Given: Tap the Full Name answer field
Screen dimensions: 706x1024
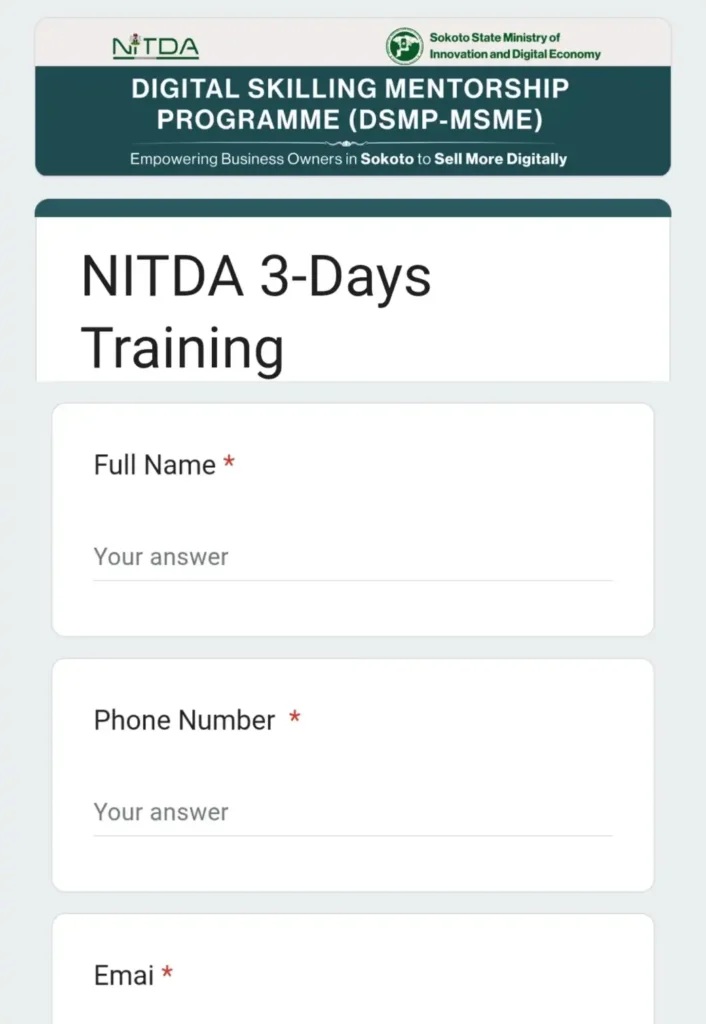Looking at the screenshot, I should 352,558.
